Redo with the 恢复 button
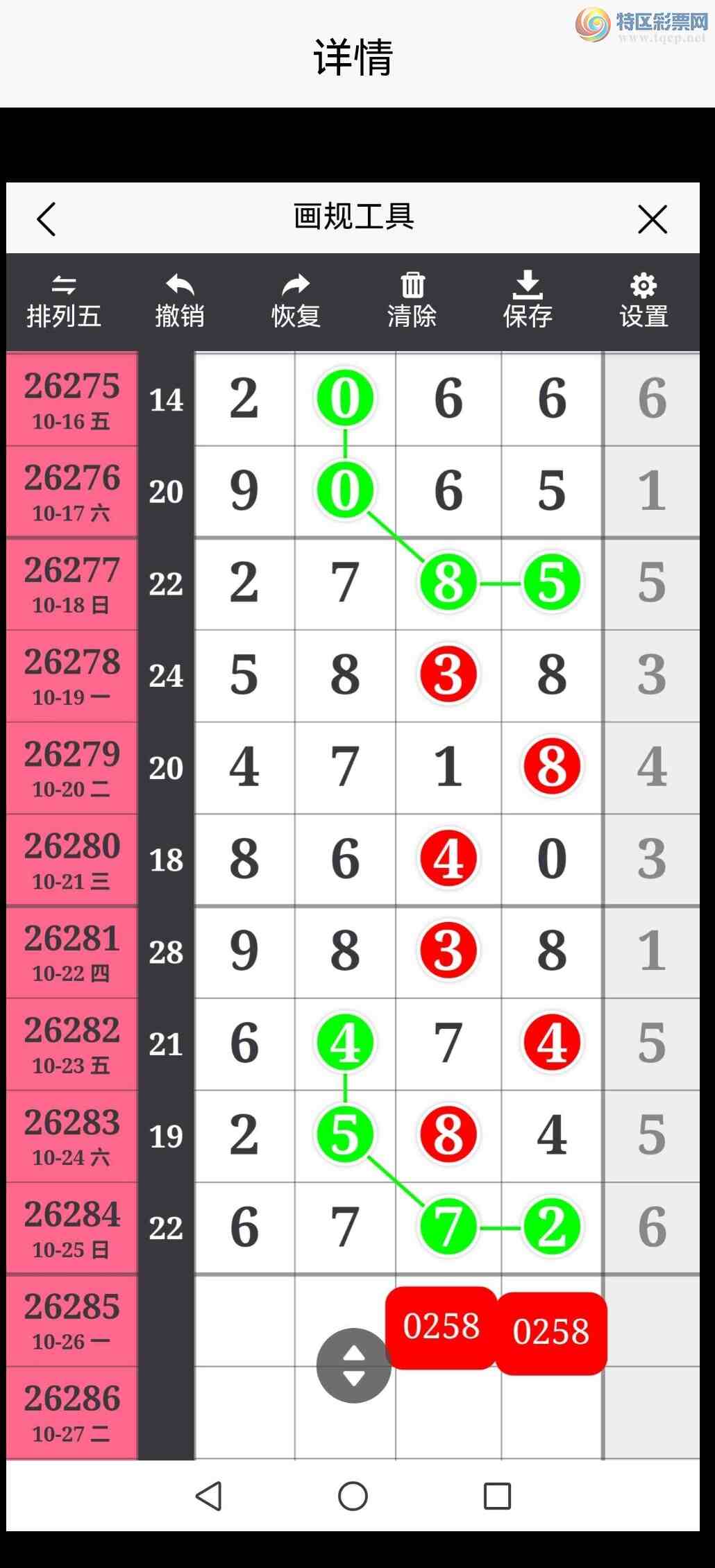Image resolution: width=715 pixels, height=1568 pixels. coord(296,302)
